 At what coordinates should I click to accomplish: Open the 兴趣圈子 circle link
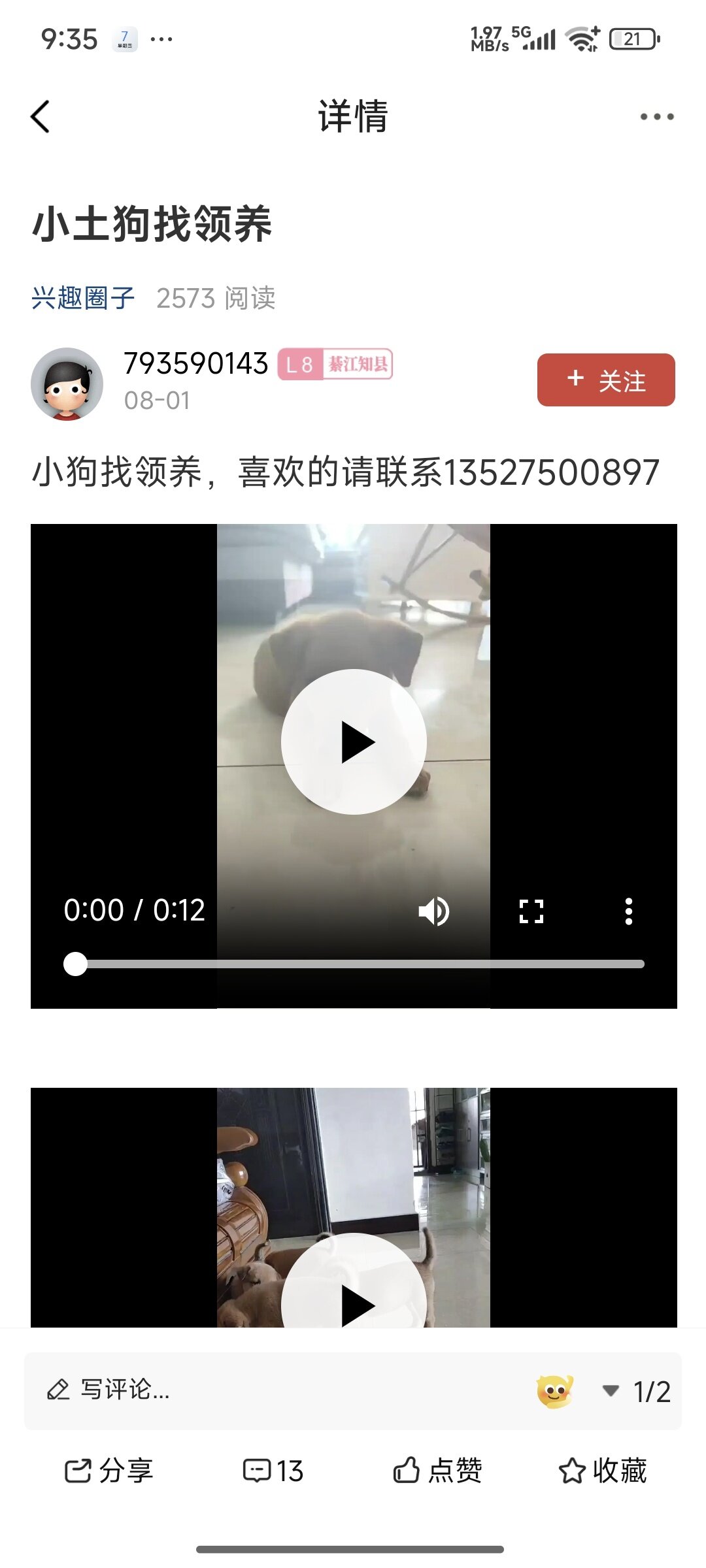tap(83, 299)
